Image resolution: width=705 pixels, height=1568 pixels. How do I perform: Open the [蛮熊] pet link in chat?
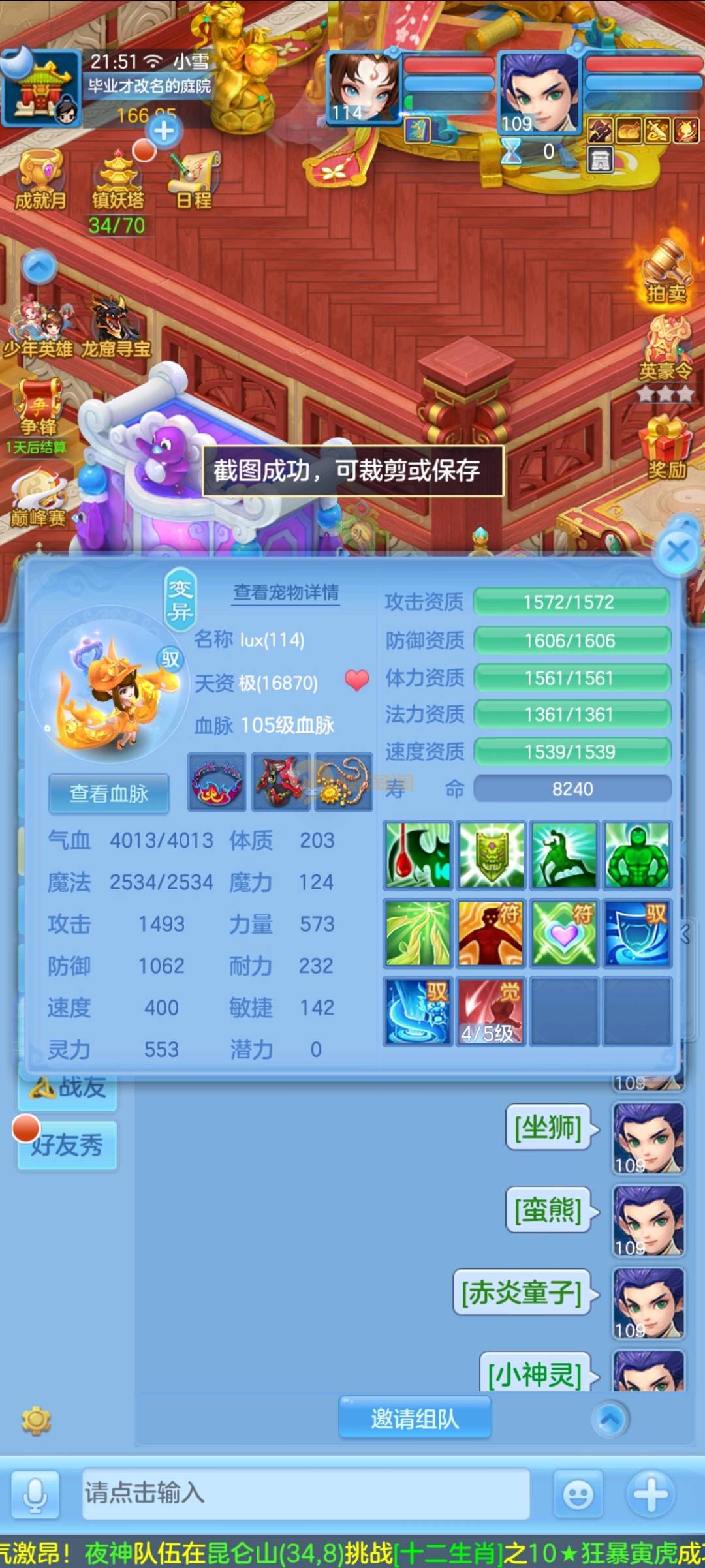pyautogui.click(x=548, y=1210)
